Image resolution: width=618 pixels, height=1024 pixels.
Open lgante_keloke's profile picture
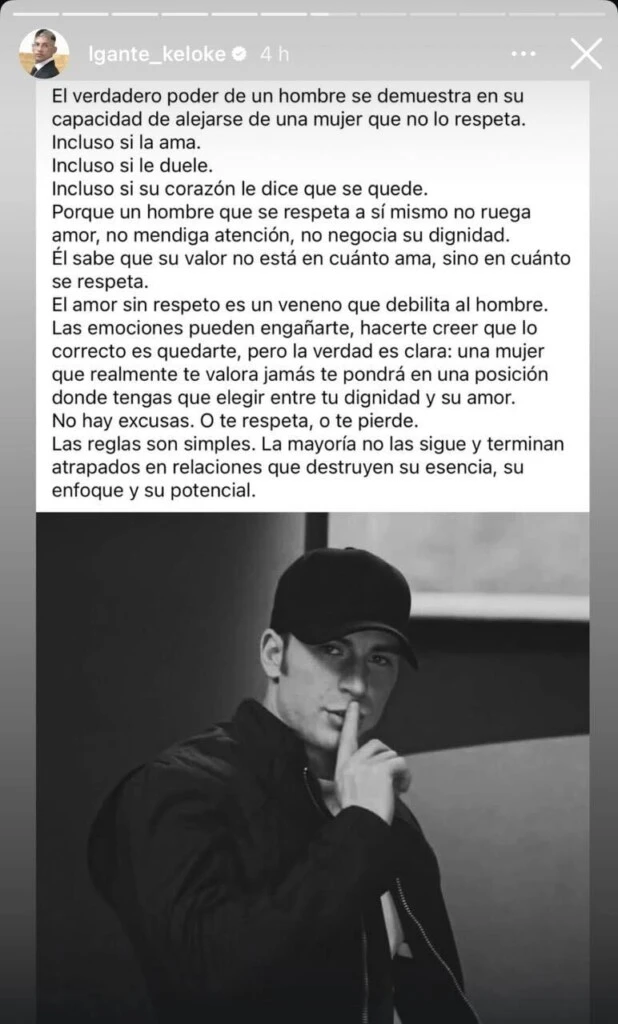[44, 54]
